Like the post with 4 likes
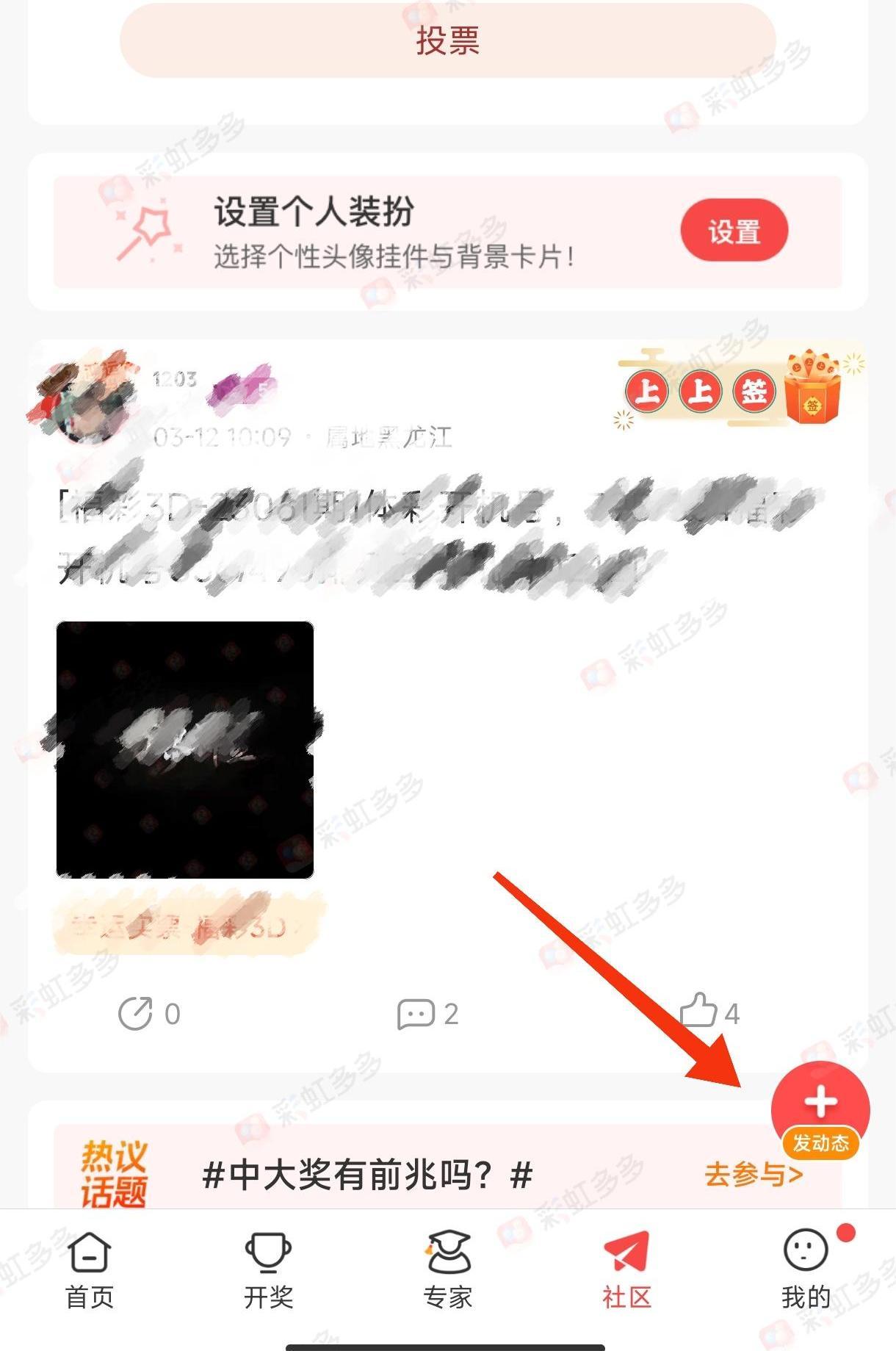Viewport: 896px width, 1351px height. tap(709, 1012)
